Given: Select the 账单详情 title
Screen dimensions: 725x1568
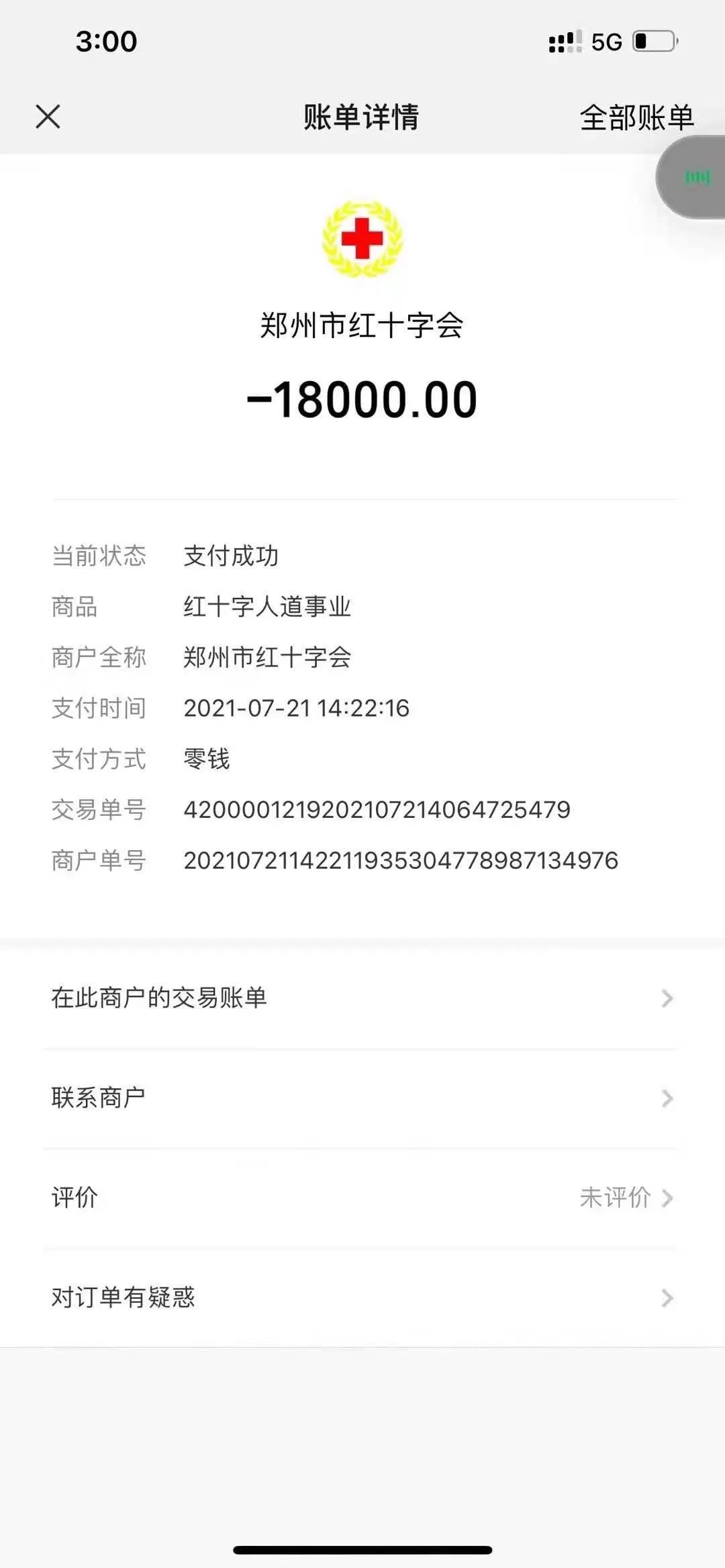Looking at the screenshot, I should pos(362,117).
